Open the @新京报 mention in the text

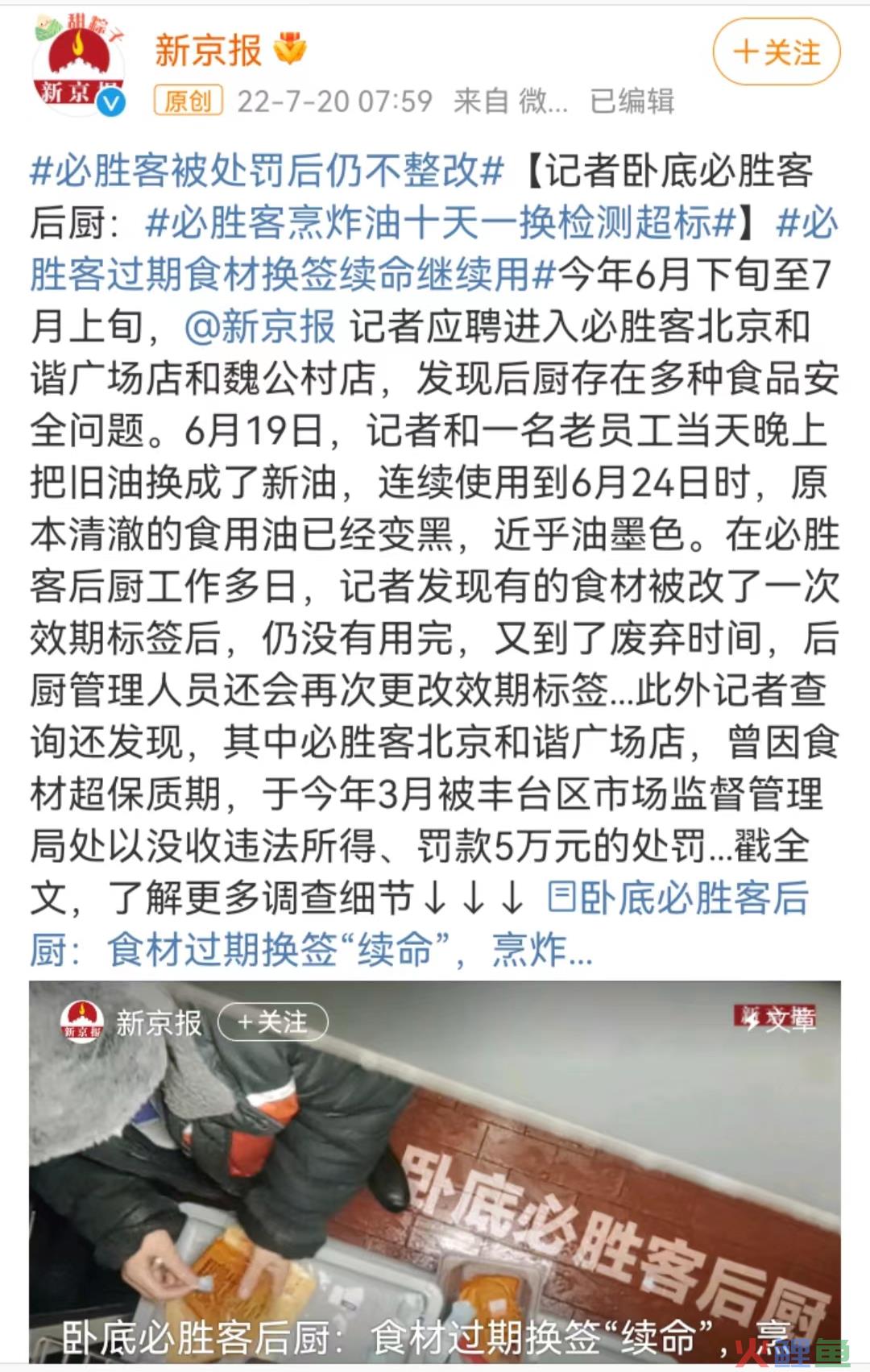point(259,326)
